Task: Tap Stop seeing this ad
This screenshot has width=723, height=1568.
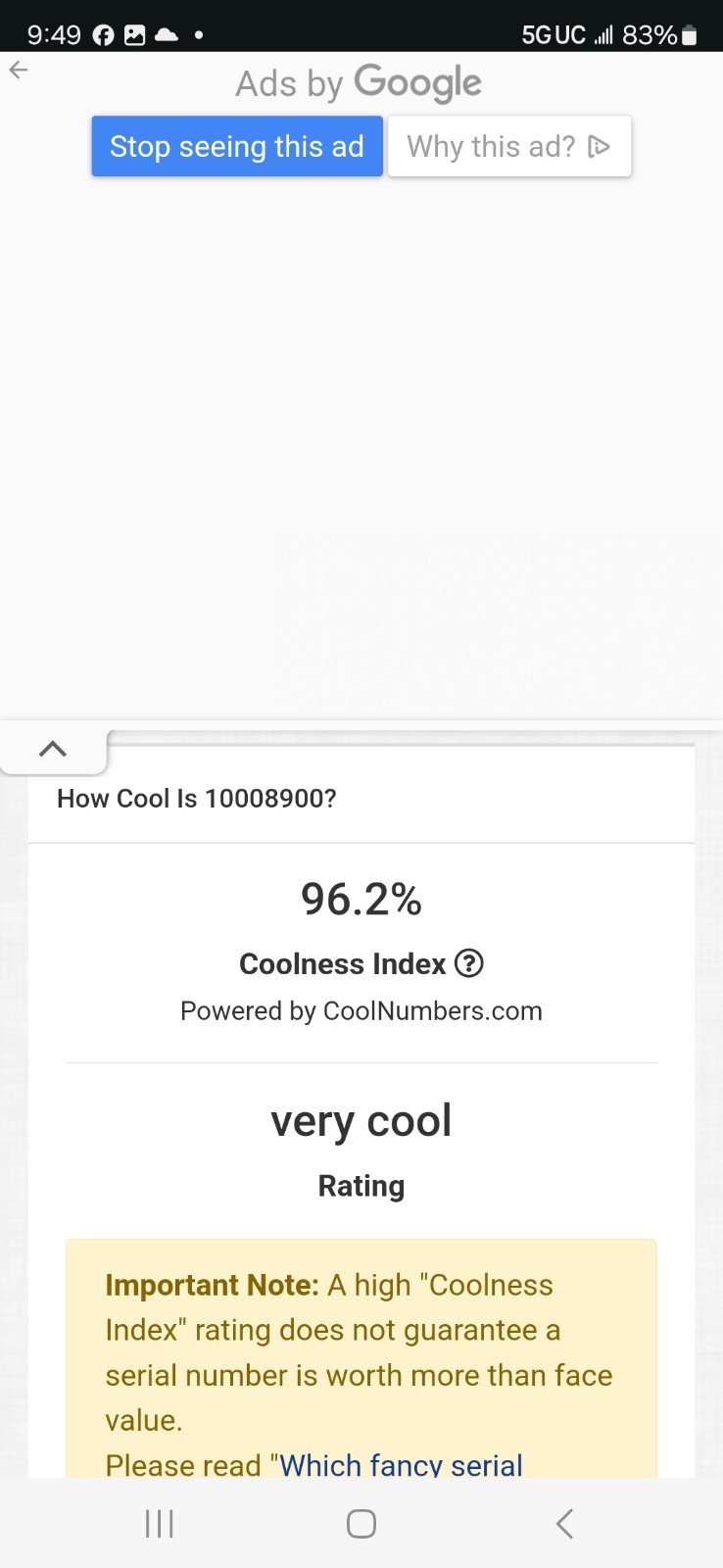Action: point(237,147)
